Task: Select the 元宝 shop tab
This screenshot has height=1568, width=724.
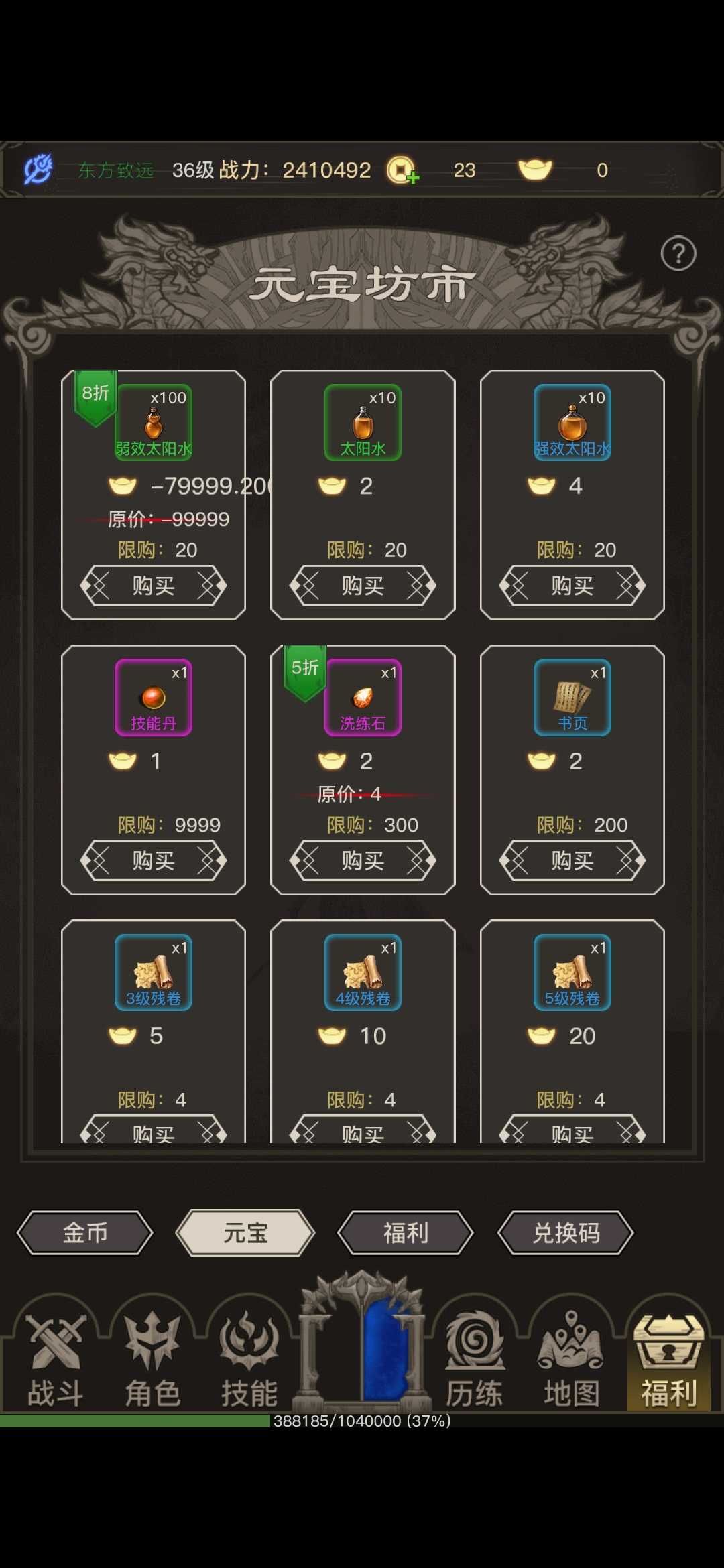Action: [x=245, y=1232]
